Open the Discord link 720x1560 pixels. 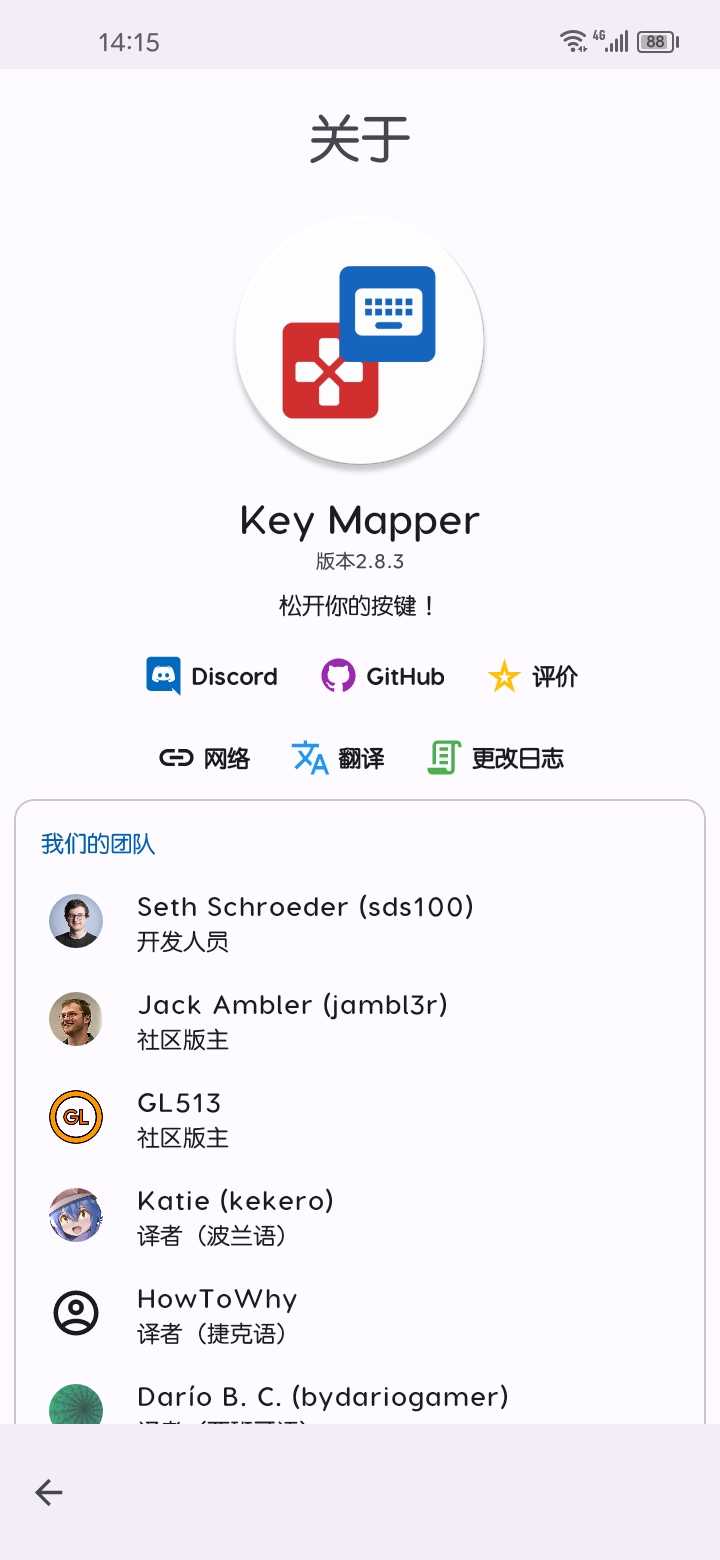[x=212, y=677]
